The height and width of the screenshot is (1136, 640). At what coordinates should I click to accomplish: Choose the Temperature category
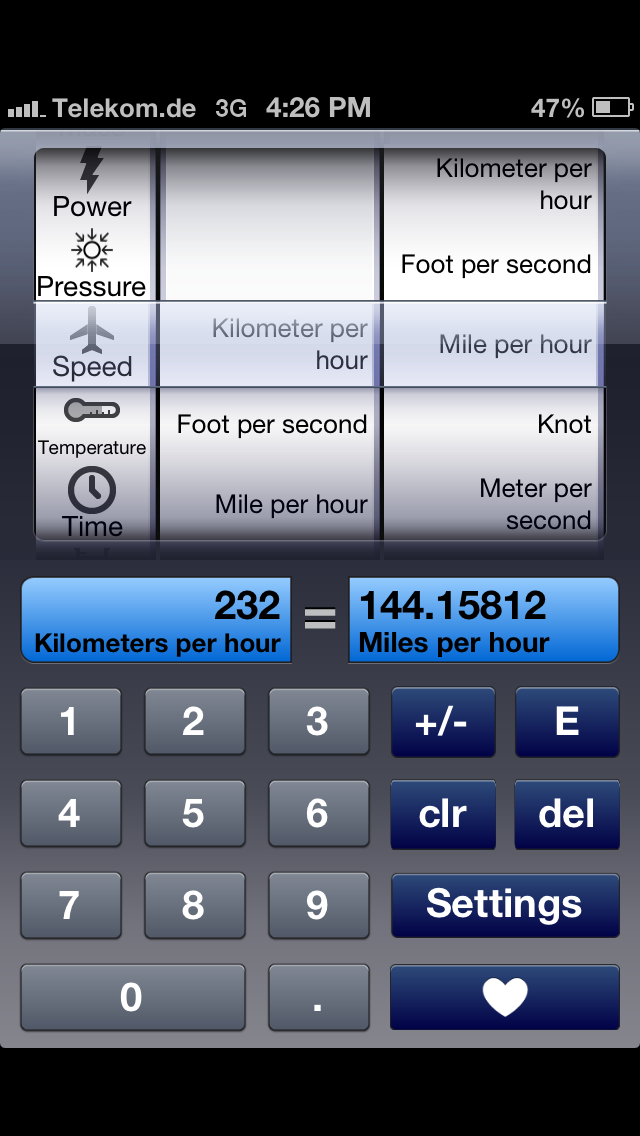coord(92,427)
